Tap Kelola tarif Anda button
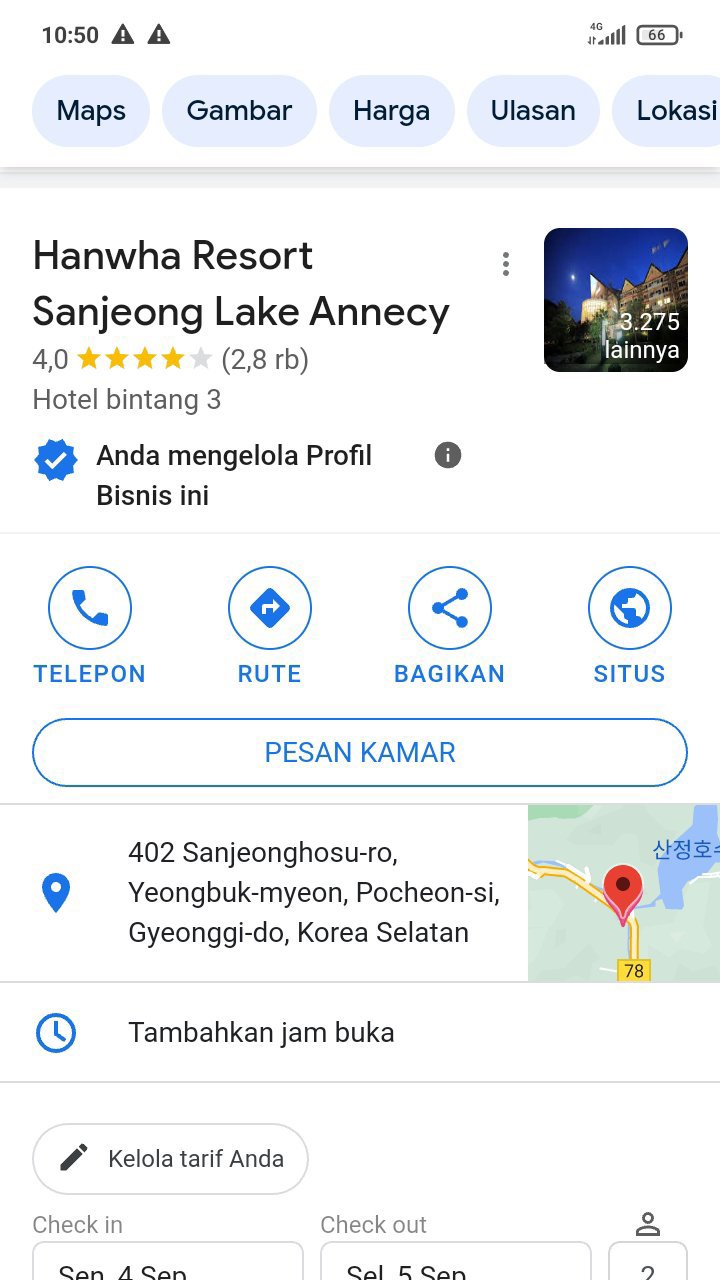This screenshot has height=1280, width=720. pyautogui.click(x=171, y=1159)
